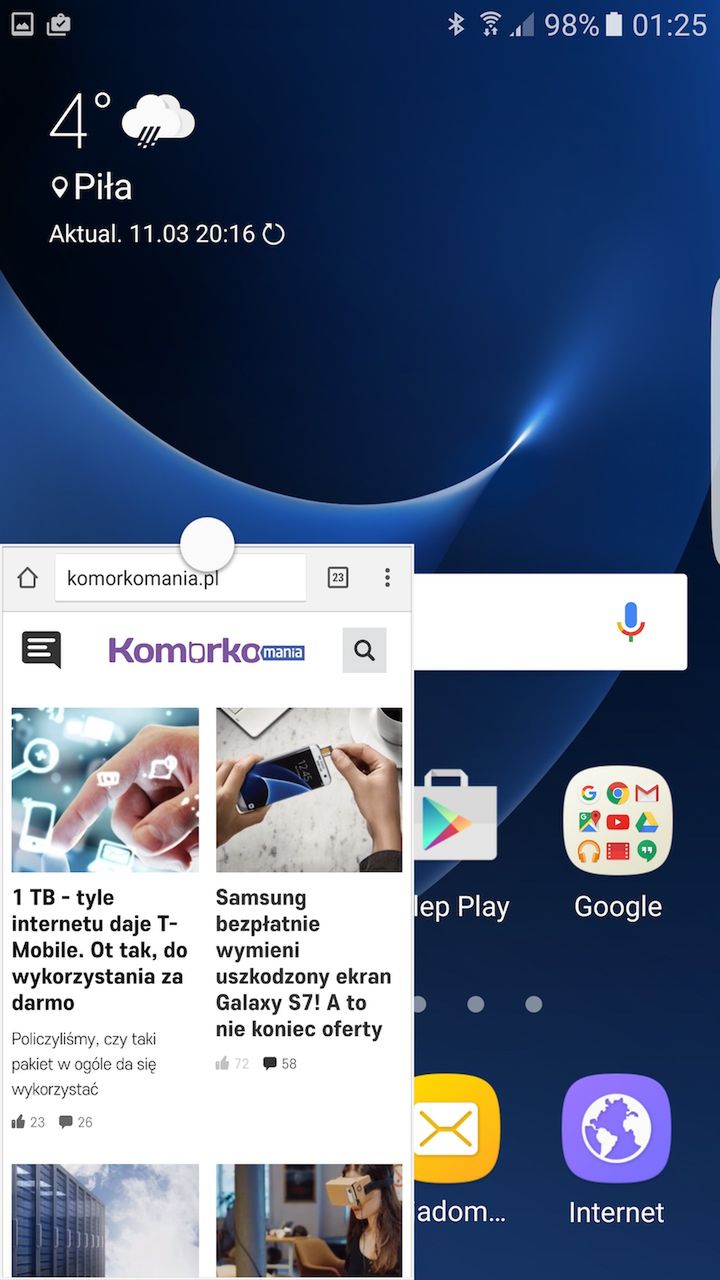Start Google voice search with the microphone

629,621
